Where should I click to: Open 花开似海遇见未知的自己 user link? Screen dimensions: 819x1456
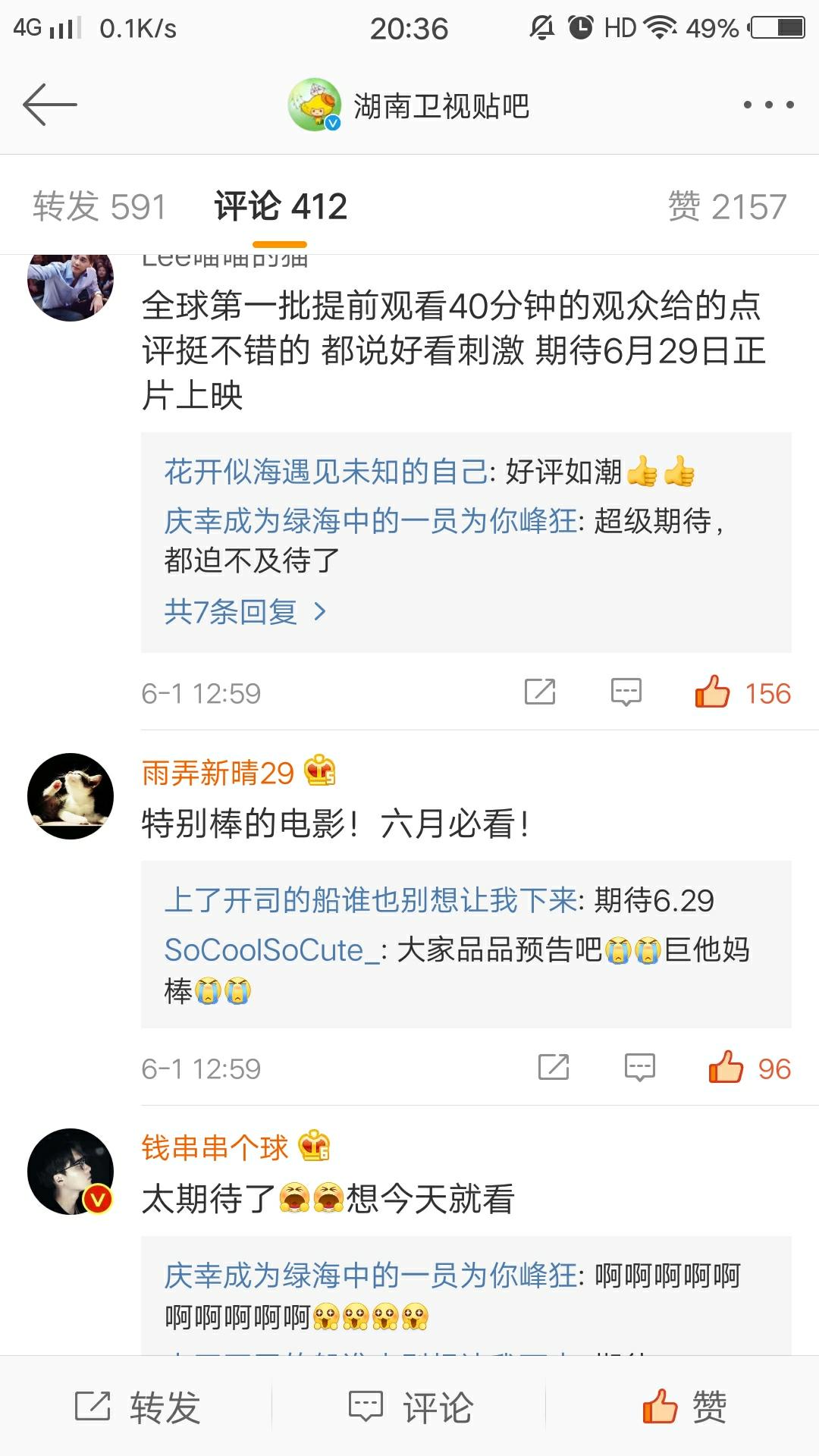[326, 472]
